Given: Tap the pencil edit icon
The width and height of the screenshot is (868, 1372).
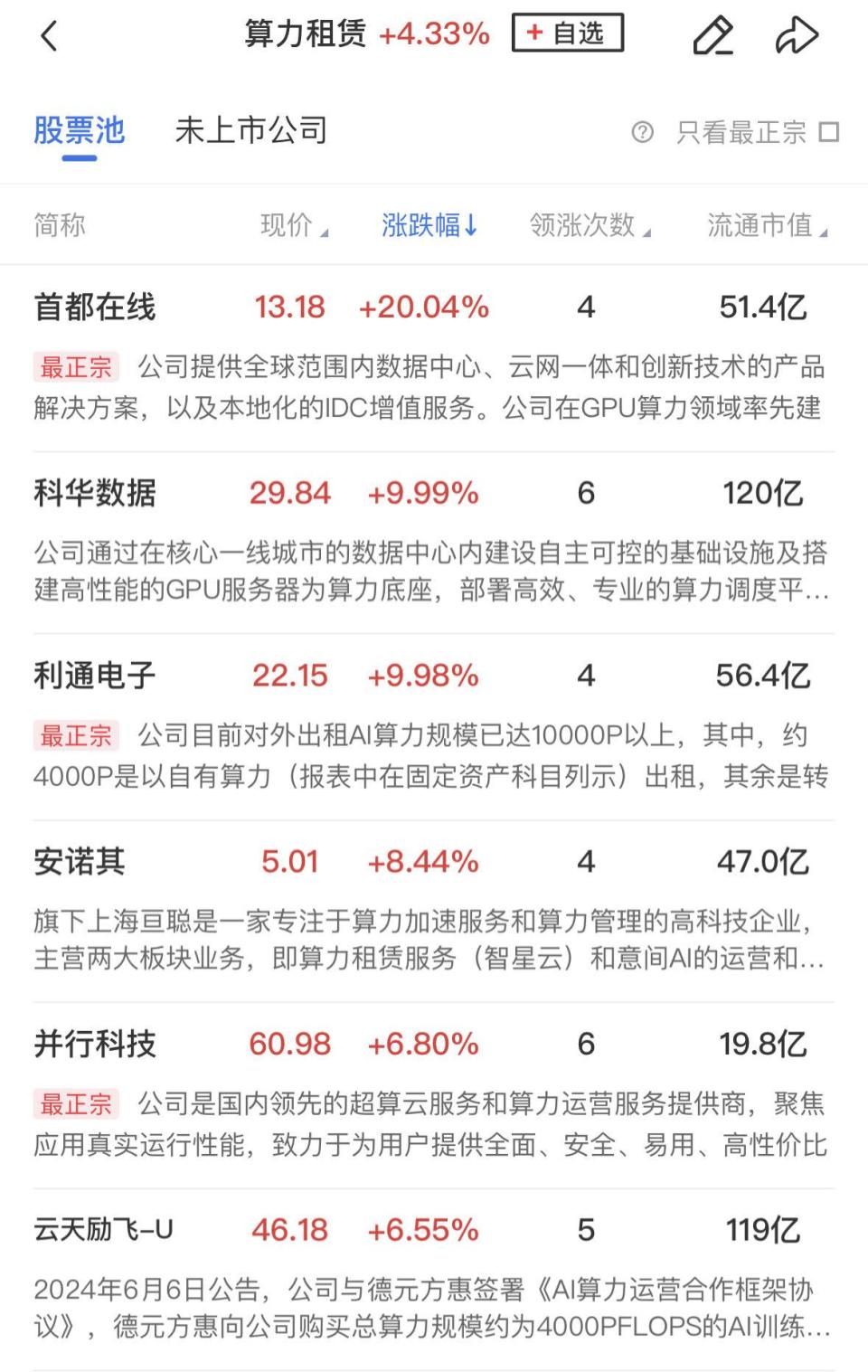Looking at the screenshot, I should [713, 34].
